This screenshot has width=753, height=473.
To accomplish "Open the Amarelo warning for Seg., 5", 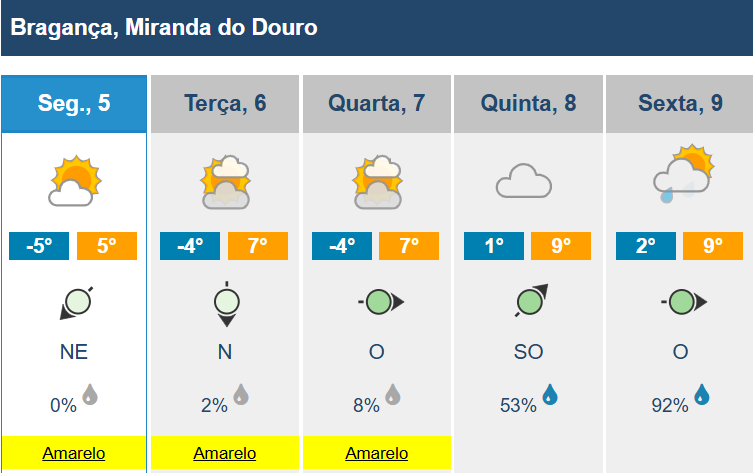I will (74, 454).
